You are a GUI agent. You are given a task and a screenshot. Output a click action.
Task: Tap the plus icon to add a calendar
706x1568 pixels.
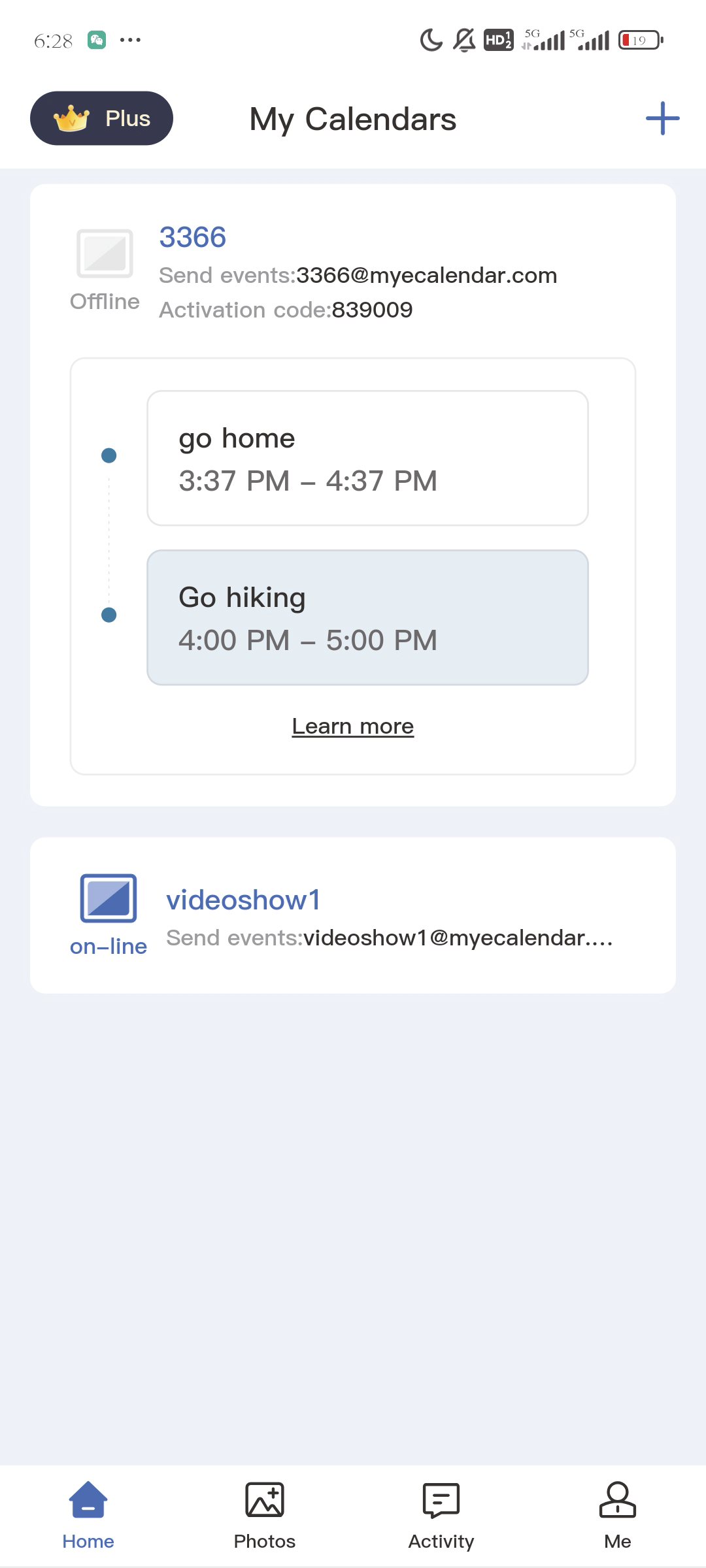coord(661,118)
